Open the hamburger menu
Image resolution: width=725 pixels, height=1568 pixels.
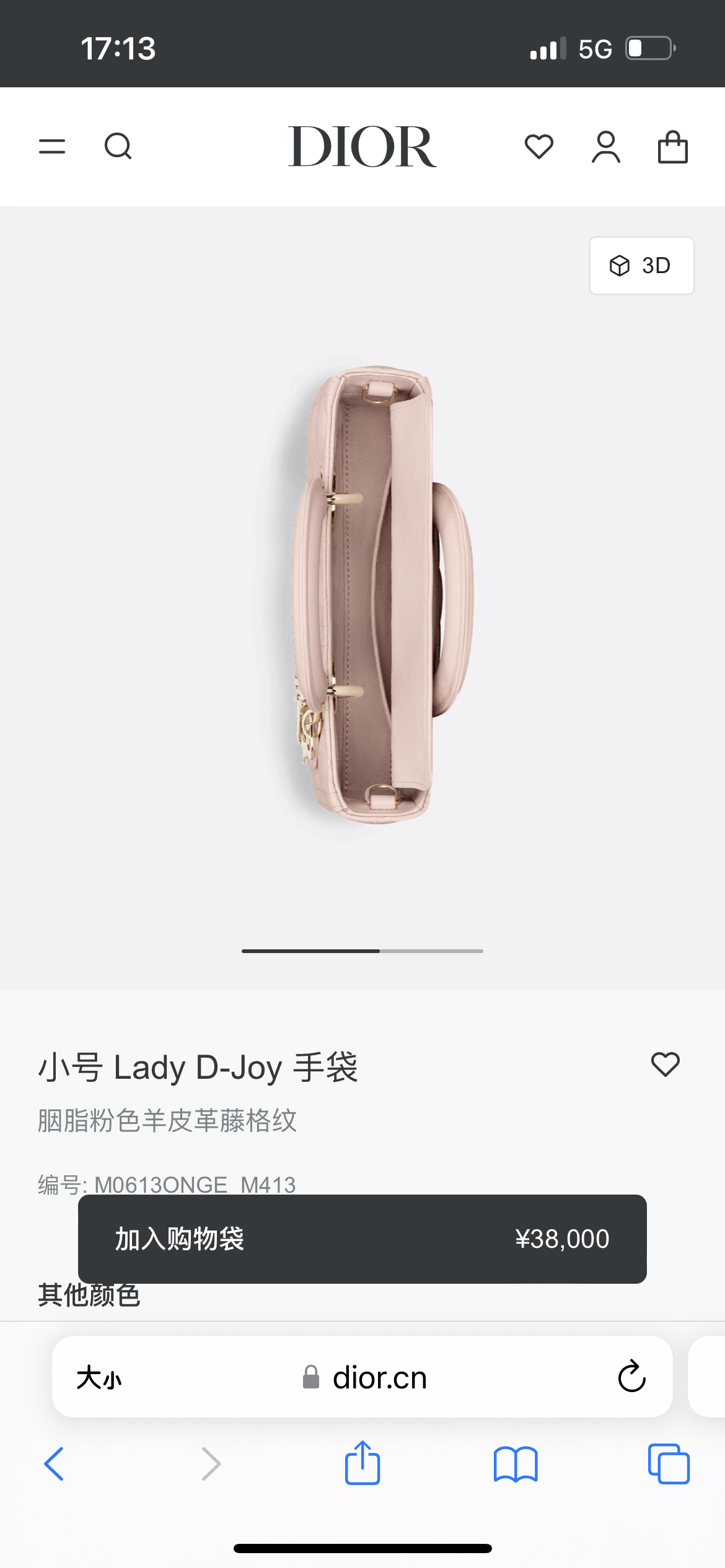[x=52, y=147]
